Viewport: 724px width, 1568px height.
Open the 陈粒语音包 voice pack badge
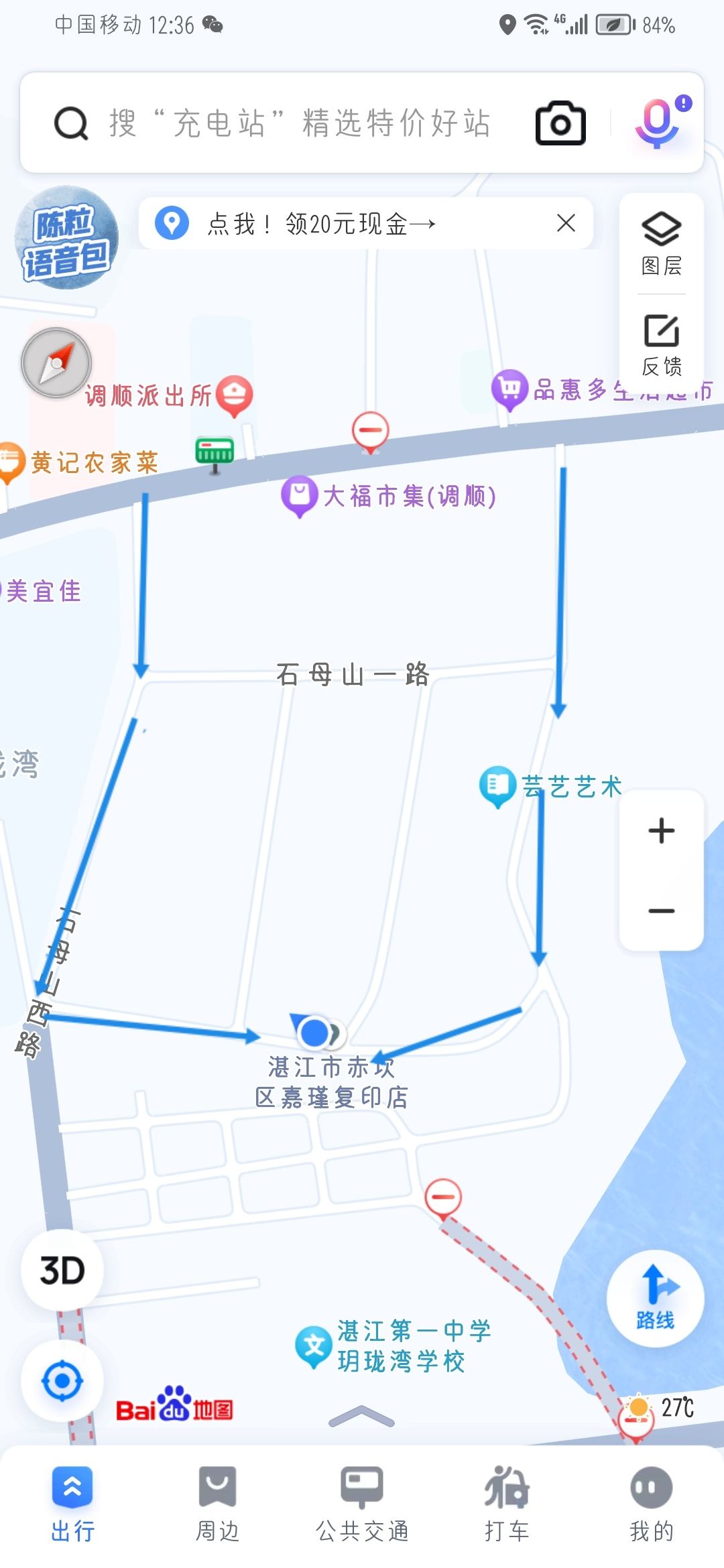(x=66, y=239)
